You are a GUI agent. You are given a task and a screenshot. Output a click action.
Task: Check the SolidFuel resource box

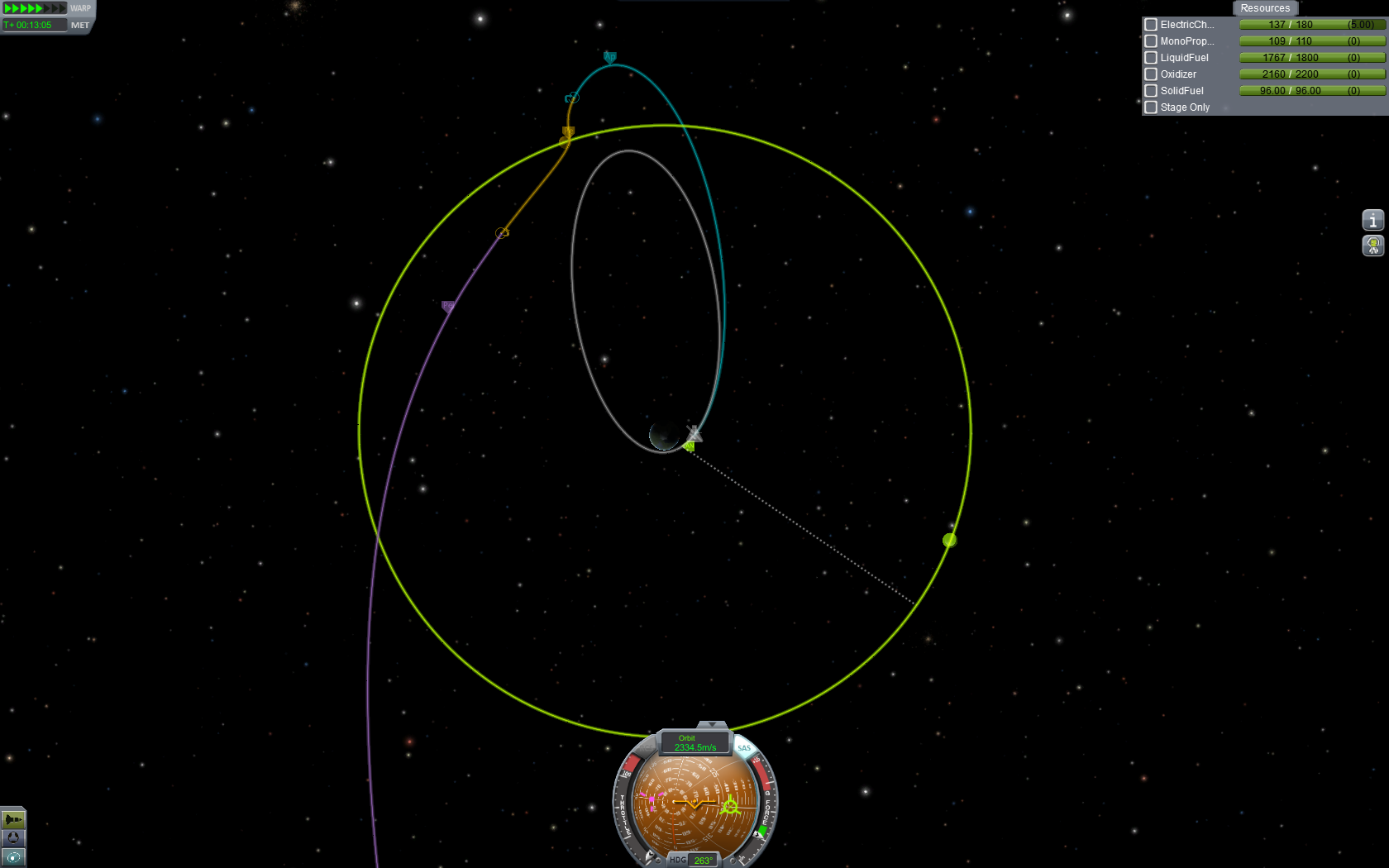[1150, 91]
